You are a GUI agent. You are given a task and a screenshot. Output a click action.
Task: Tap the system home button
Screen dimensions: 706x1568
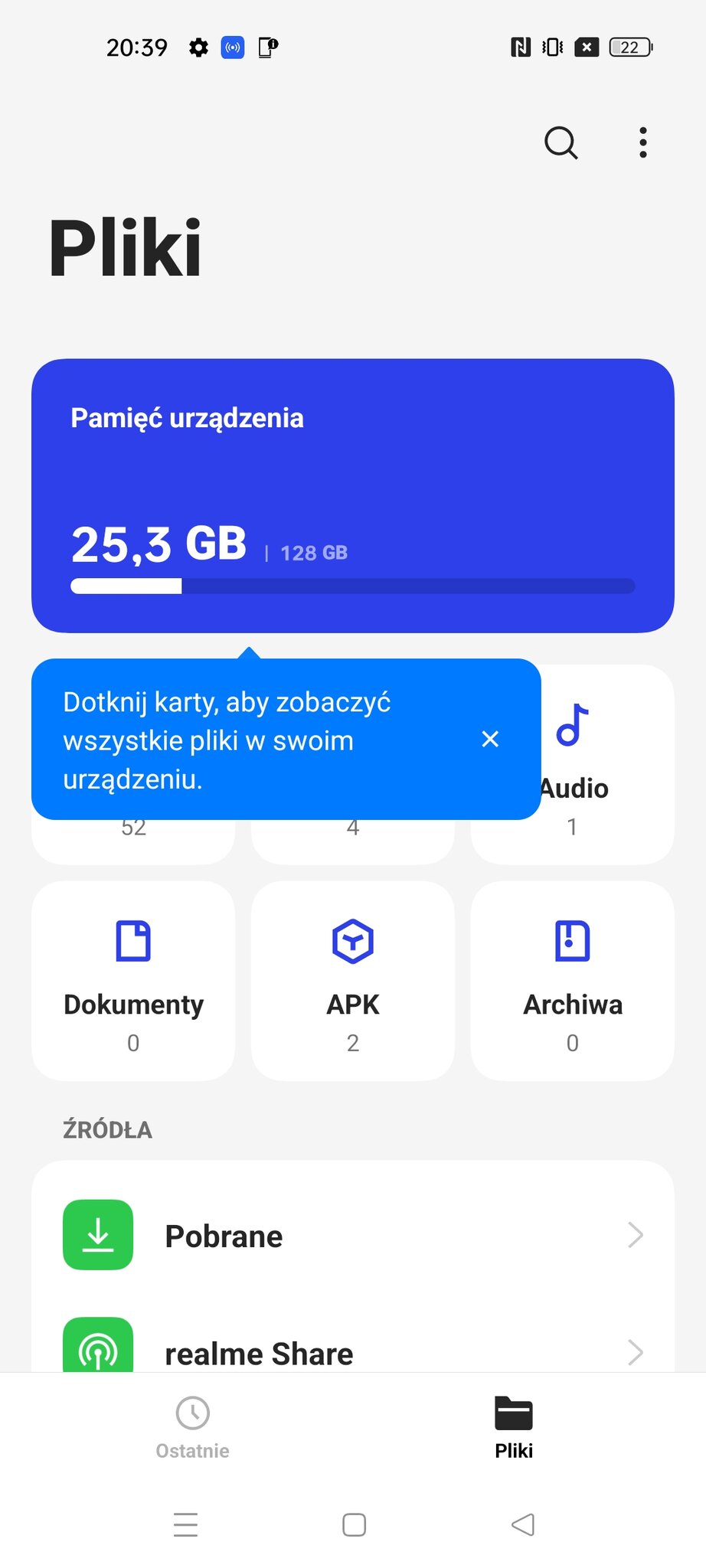tap(354, 1524)
